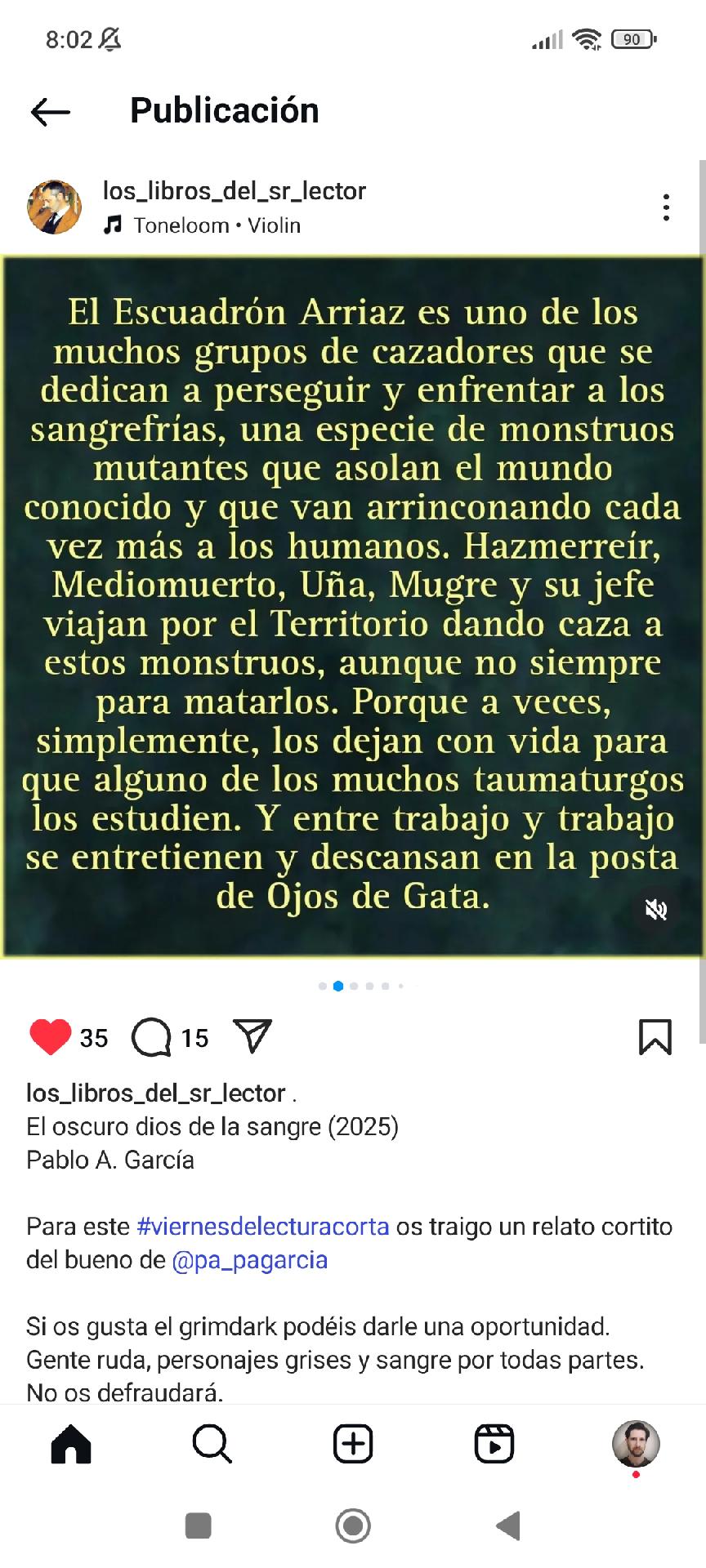Viewport: 706px width, 1568px height.
Task: Open the #viernesdelecturacorta hashtag
Action: tap(263, 1227)
